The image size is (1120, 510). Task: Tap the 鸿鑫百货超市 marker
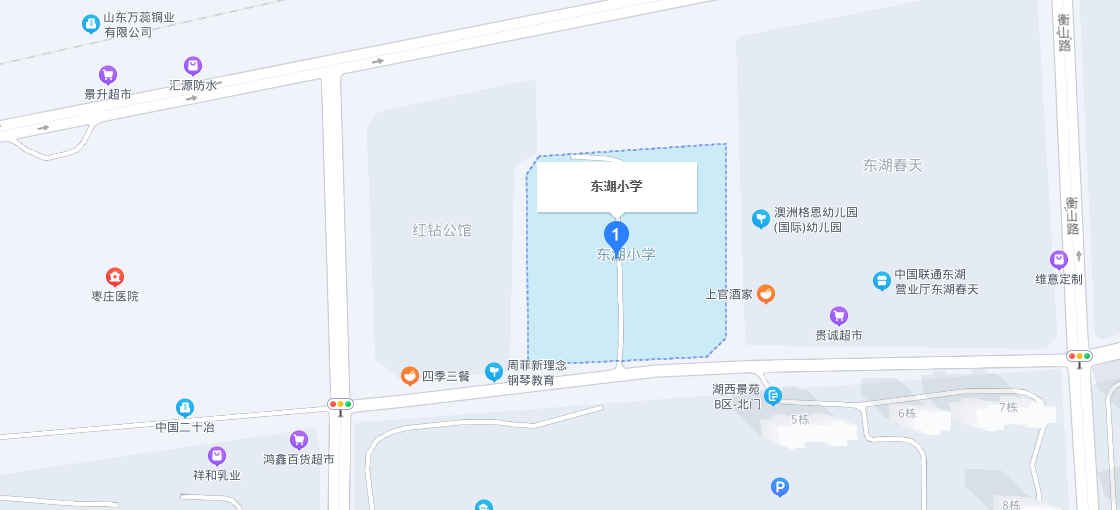pos(298,440)
